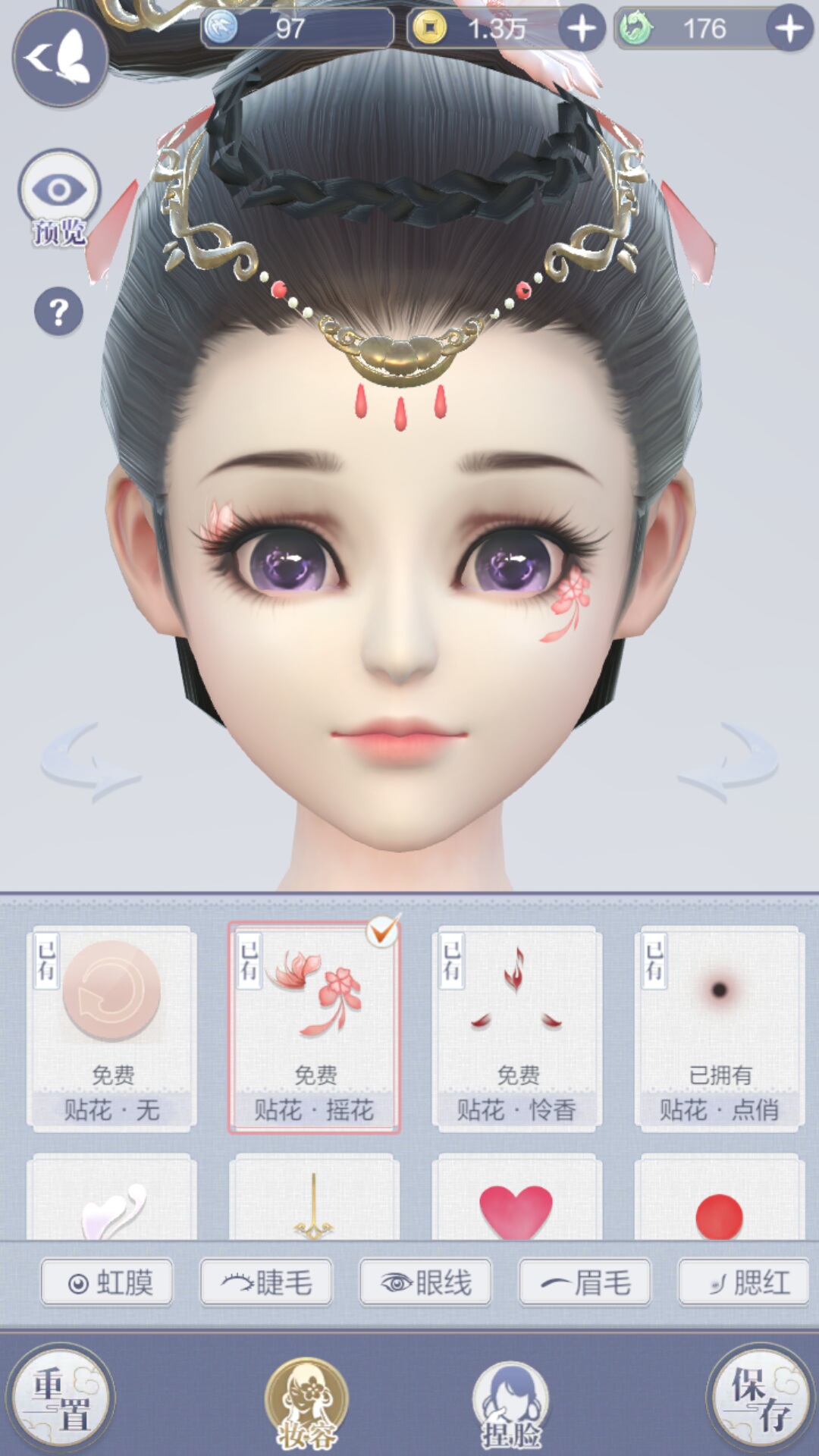The height and width of the screenshot is (1456, 819).
Task: Switch to the 虹膜 iris category
Action: [108, 1283]
